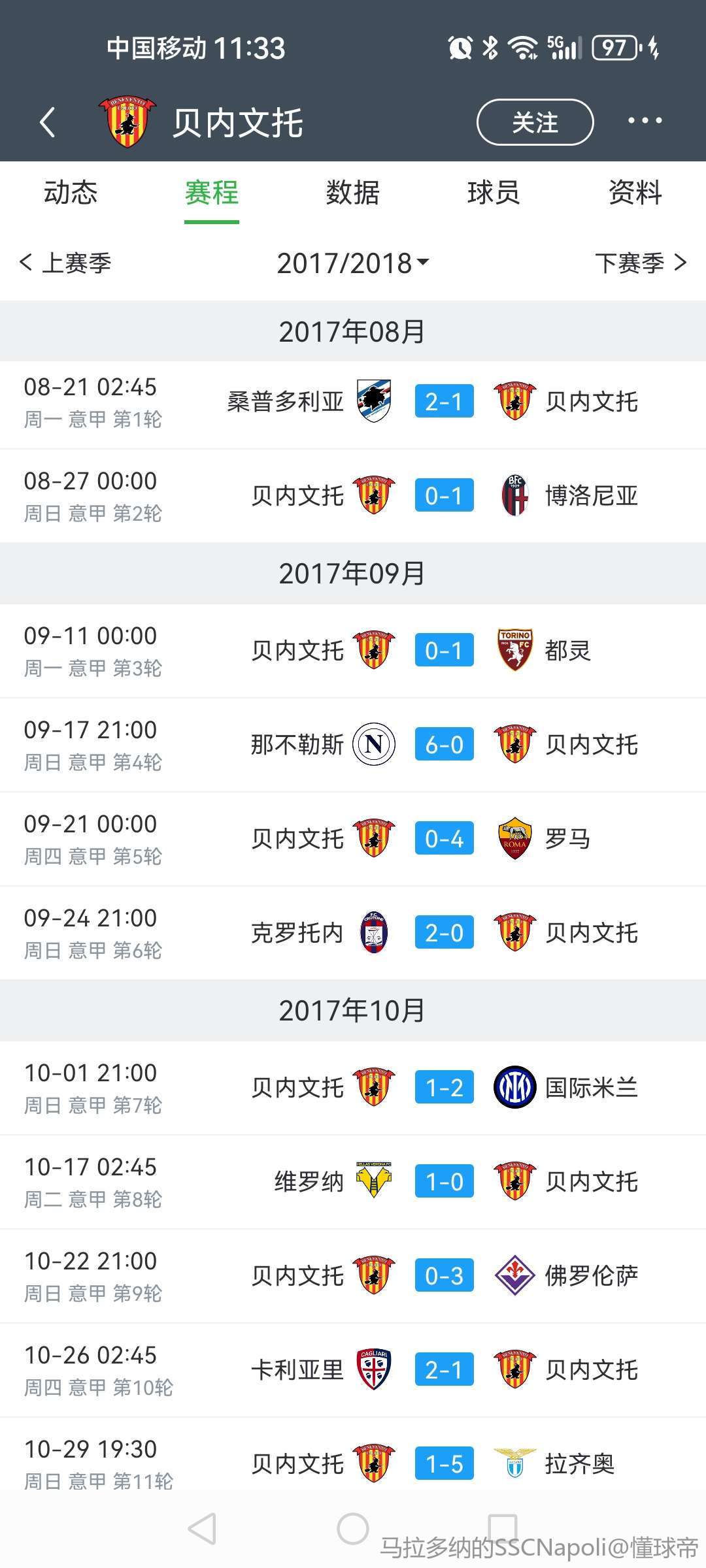706x1568 pixels.
Task: Open the match against 国际米兰
Action: (353, 1088)
